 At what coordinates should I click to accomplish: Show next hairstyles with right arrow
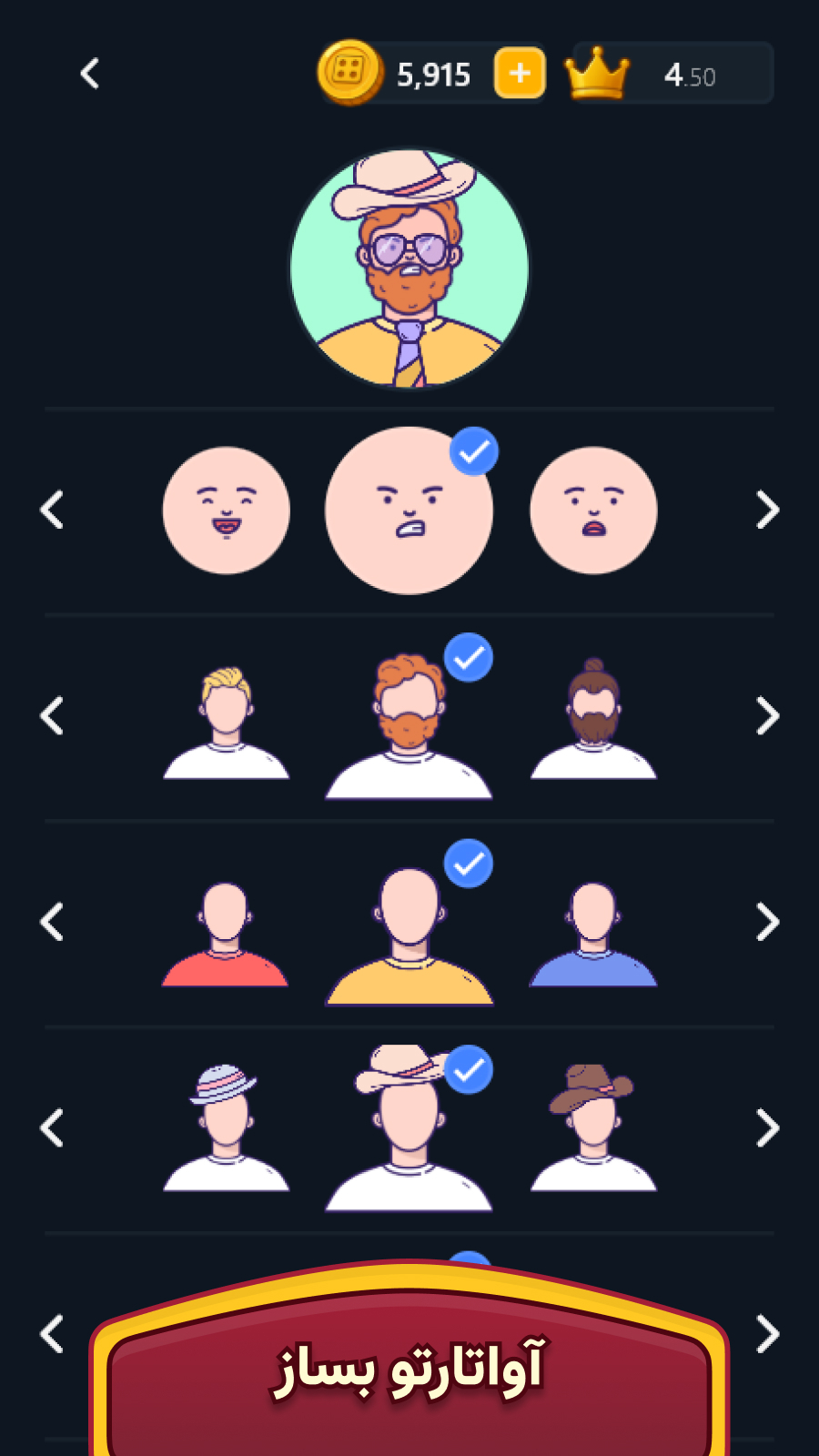[x=767, y=716]
